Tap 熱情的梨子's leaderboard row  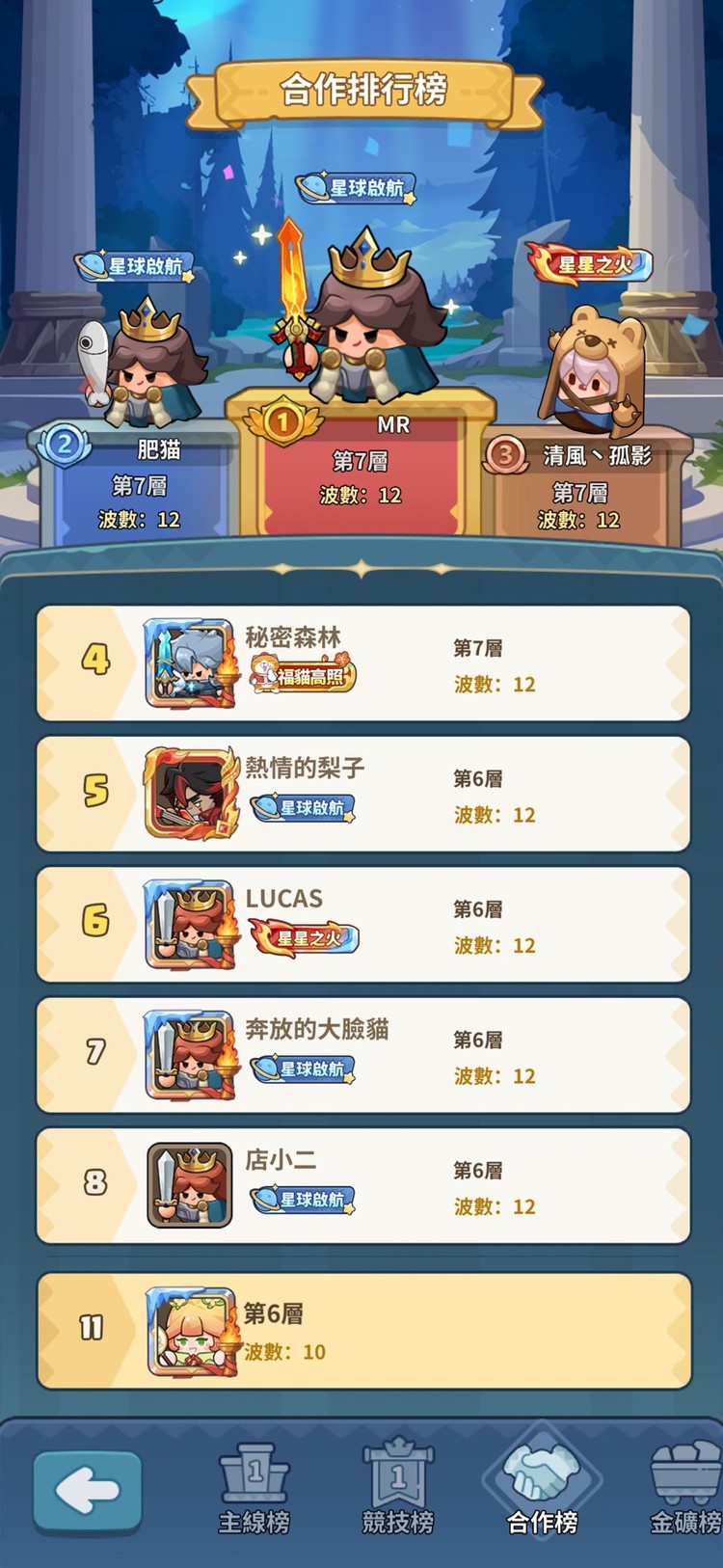pos(361,794)
